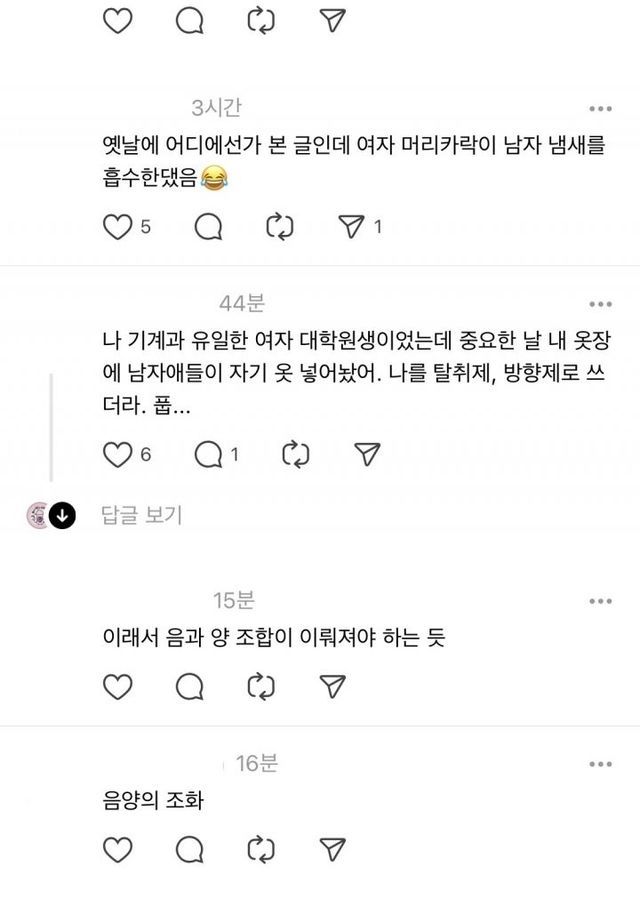The image size is (640, 916).
Task: Open more options on the 15분 comment
Action: coord(600,601)
